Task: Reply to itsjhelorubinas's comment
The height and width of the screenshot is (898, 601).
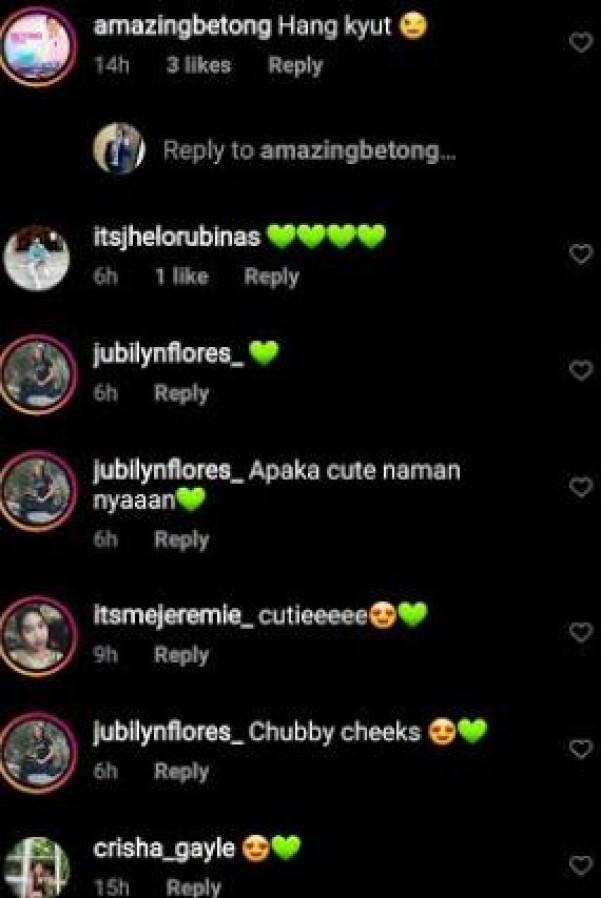Action: click(271, 277)
